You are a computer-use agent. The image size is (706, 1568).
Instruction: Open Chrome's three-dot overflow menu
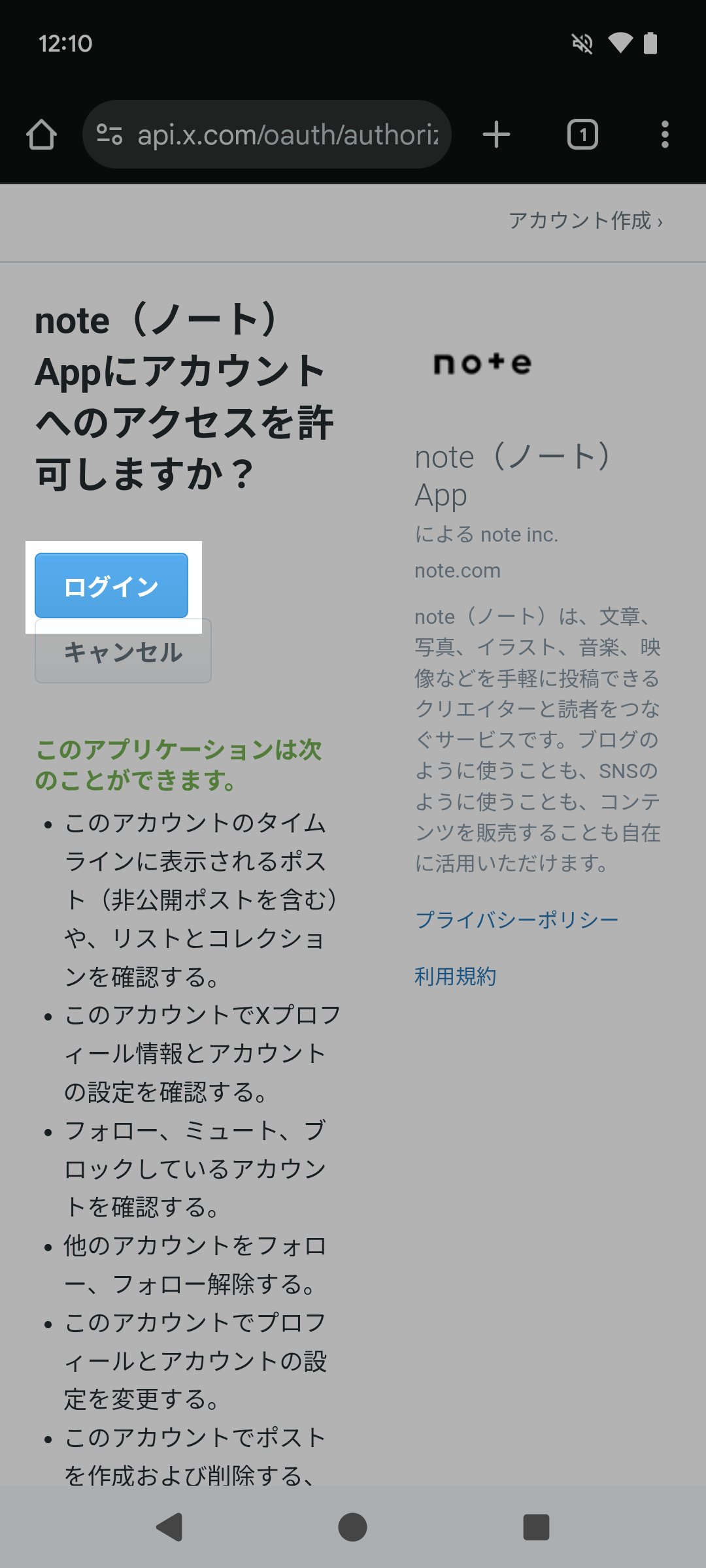pos(665,134)
